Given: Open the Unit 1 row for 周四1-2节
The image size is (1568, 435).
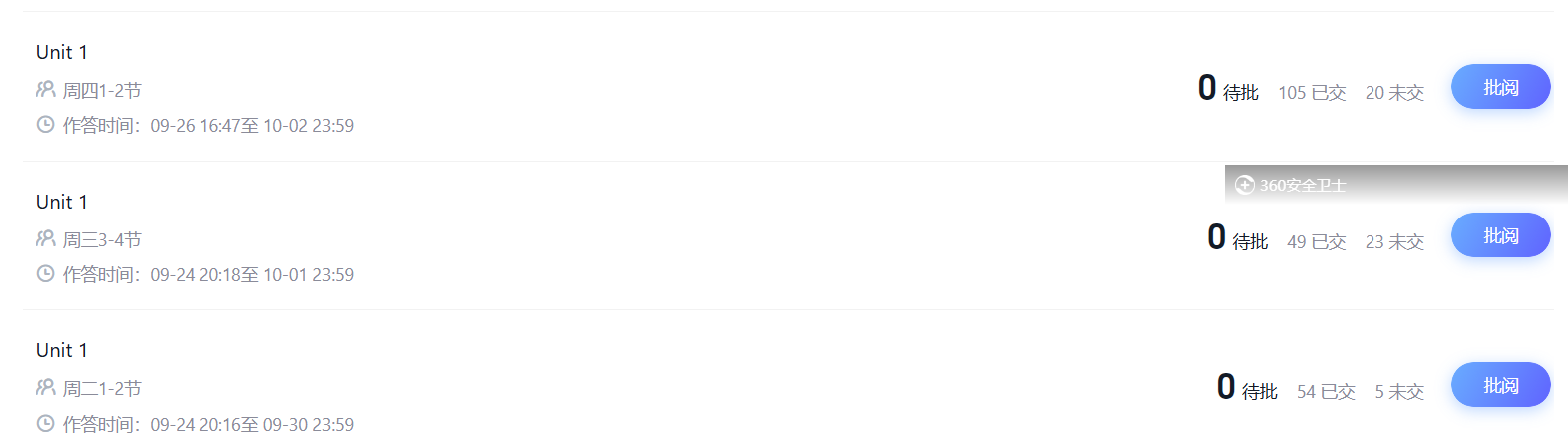Looking at the screenshot, I should tap(62, 52).
